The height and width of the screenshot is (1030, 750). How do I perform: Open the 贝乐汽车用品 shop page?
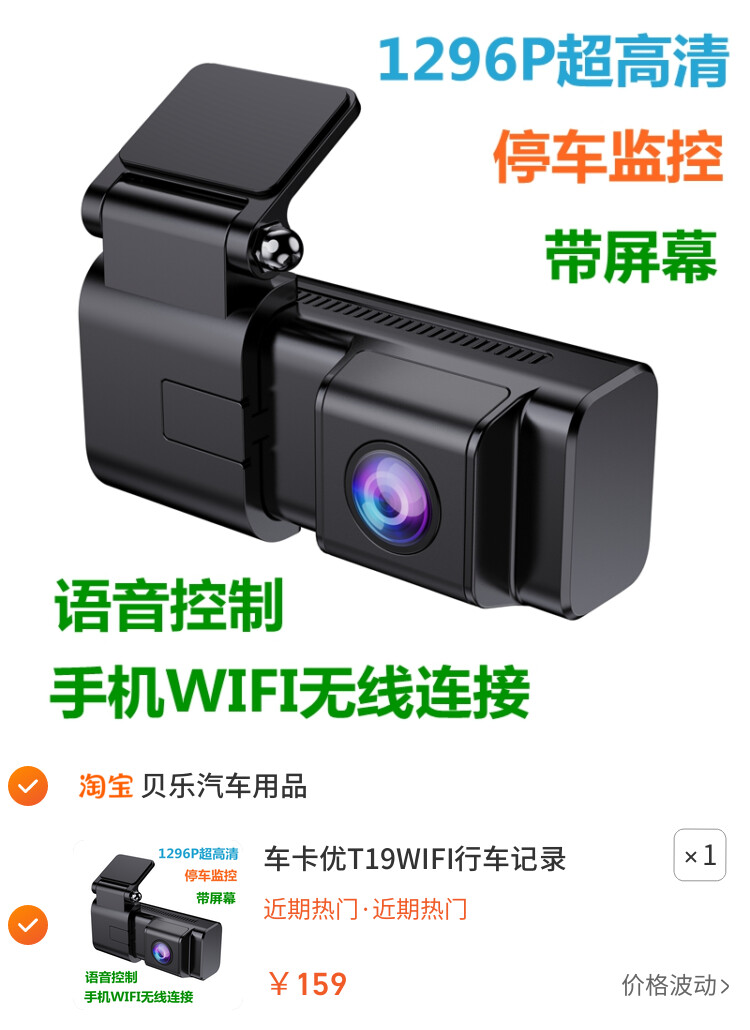(223, 786)
